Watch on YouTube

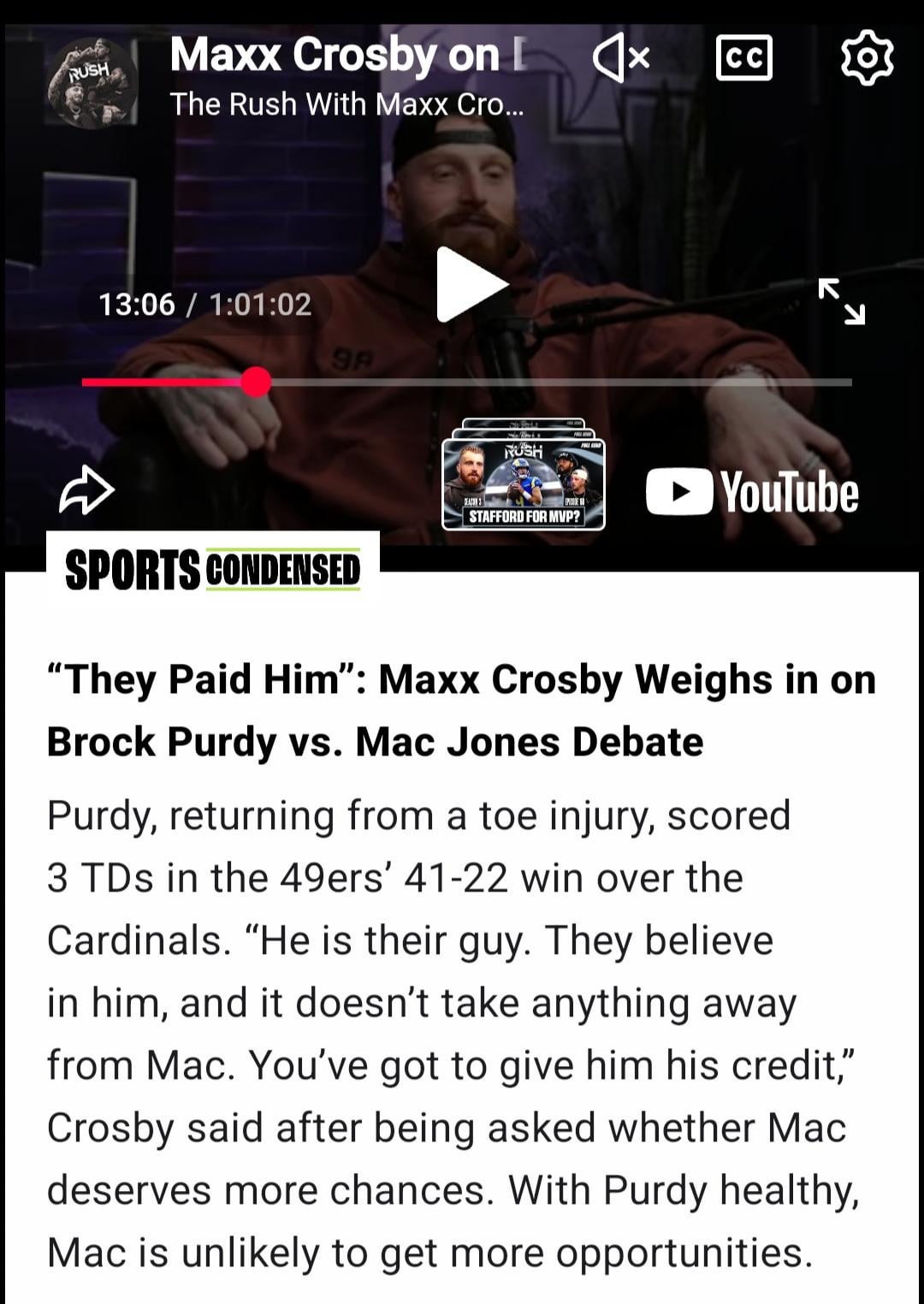click(x=752, y=492)
